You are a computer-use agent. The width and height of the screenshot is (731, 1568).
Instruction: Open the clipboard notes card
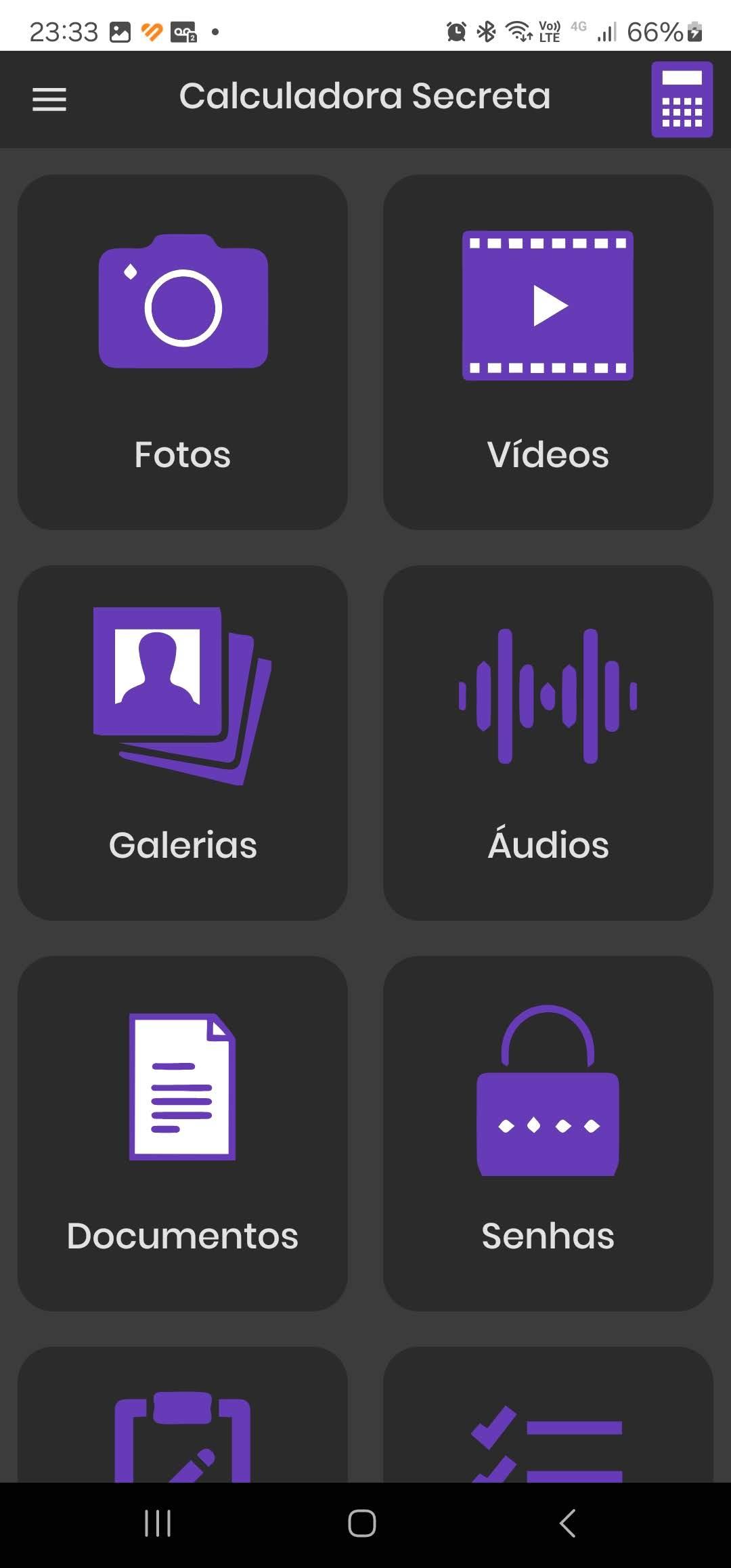183,1415
